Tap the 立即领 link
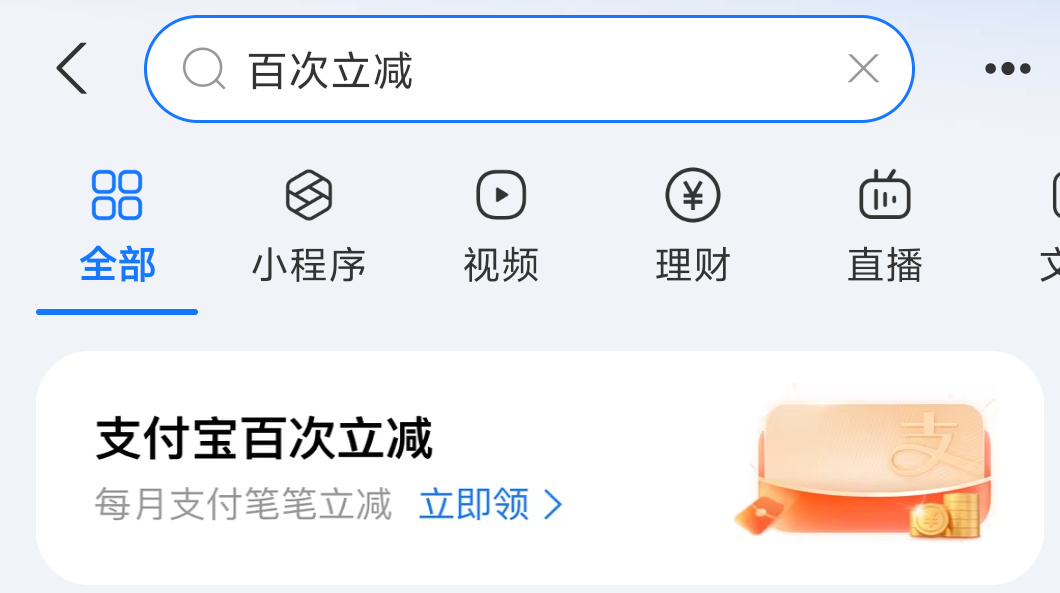This screenshot has height=593, width=1060. coord(490,505)
